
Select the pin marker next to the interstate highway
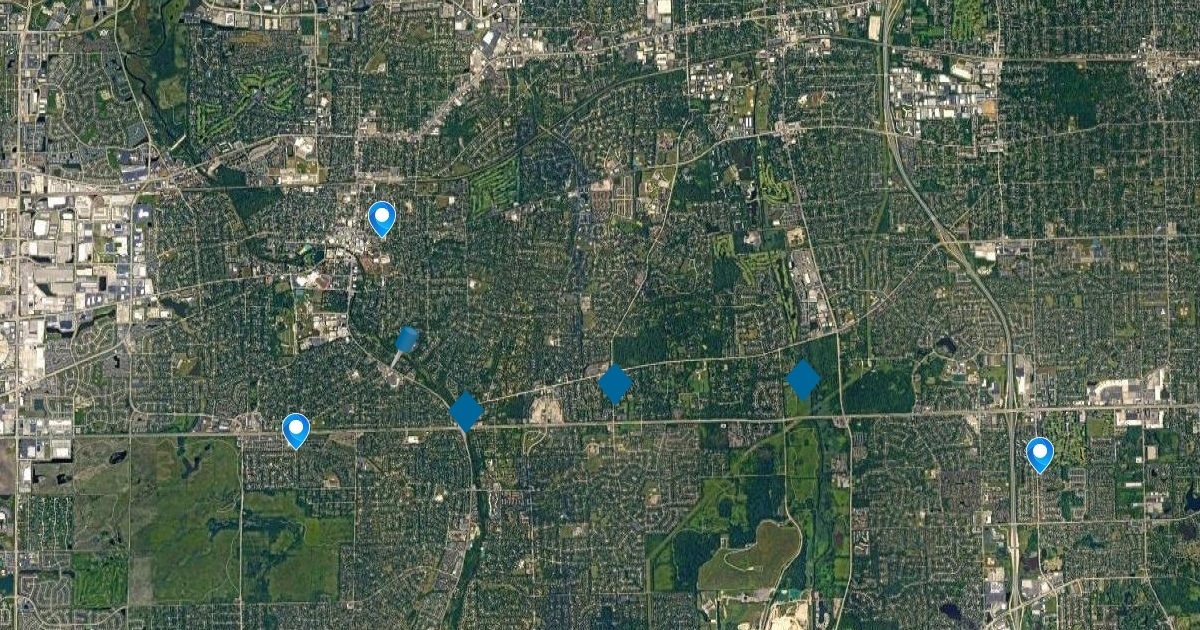(x=1040, y=453)
